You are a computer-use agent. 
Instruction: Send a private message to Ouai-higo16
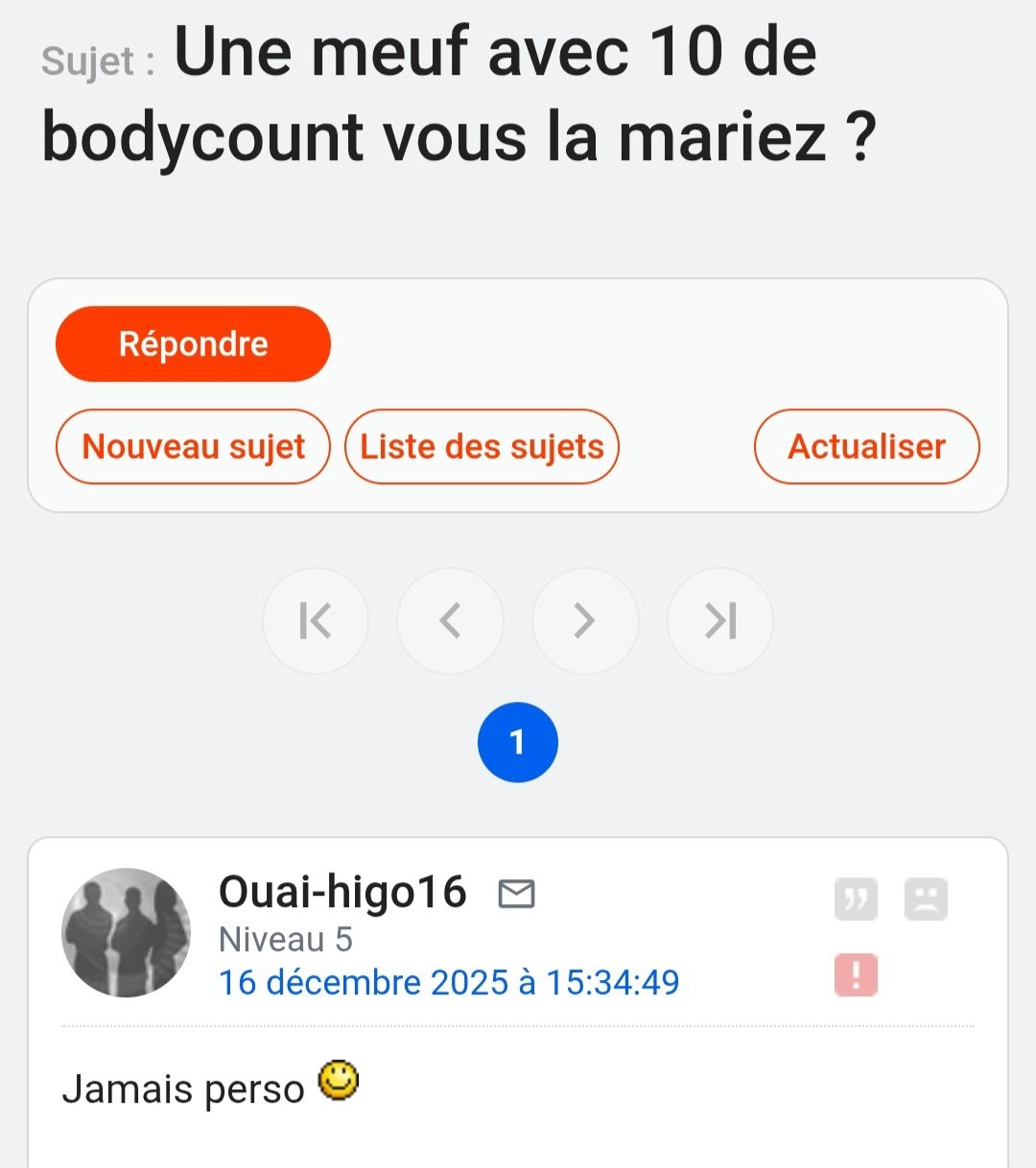pos(516,894)
